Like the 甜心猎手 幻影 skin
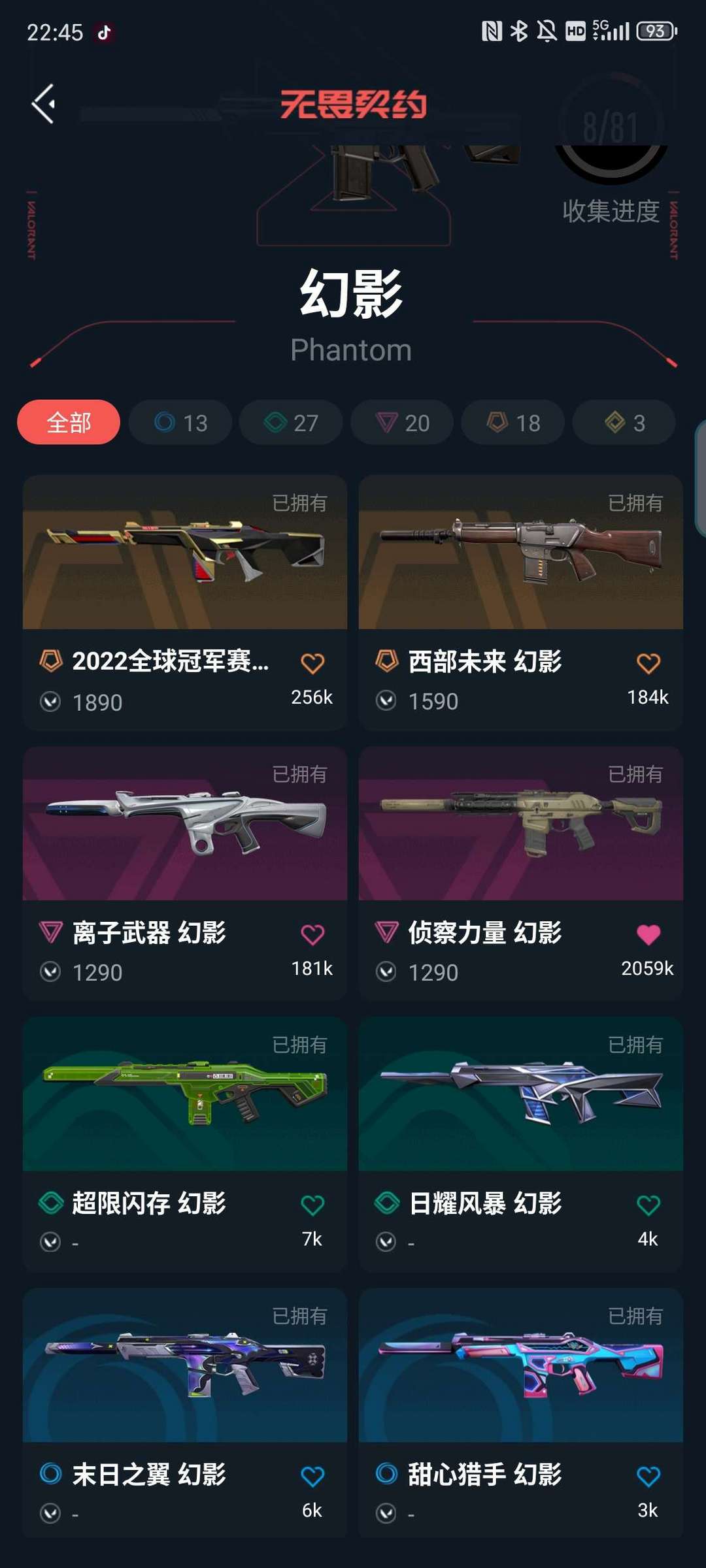 click(x=648, y=1477)
